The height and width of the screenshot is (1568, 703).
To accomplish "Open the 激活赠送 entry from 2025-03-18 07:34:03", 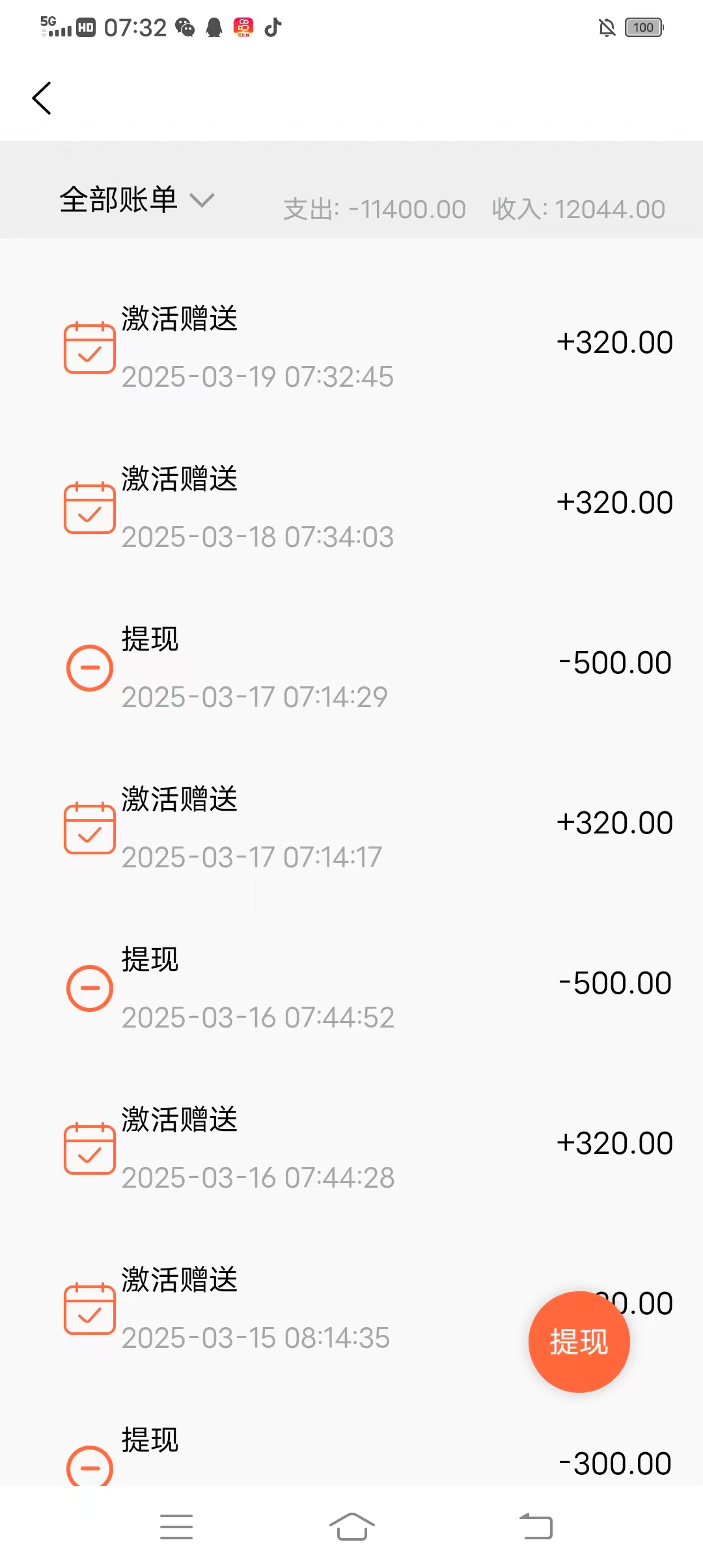I will click(x=351, y=507).
